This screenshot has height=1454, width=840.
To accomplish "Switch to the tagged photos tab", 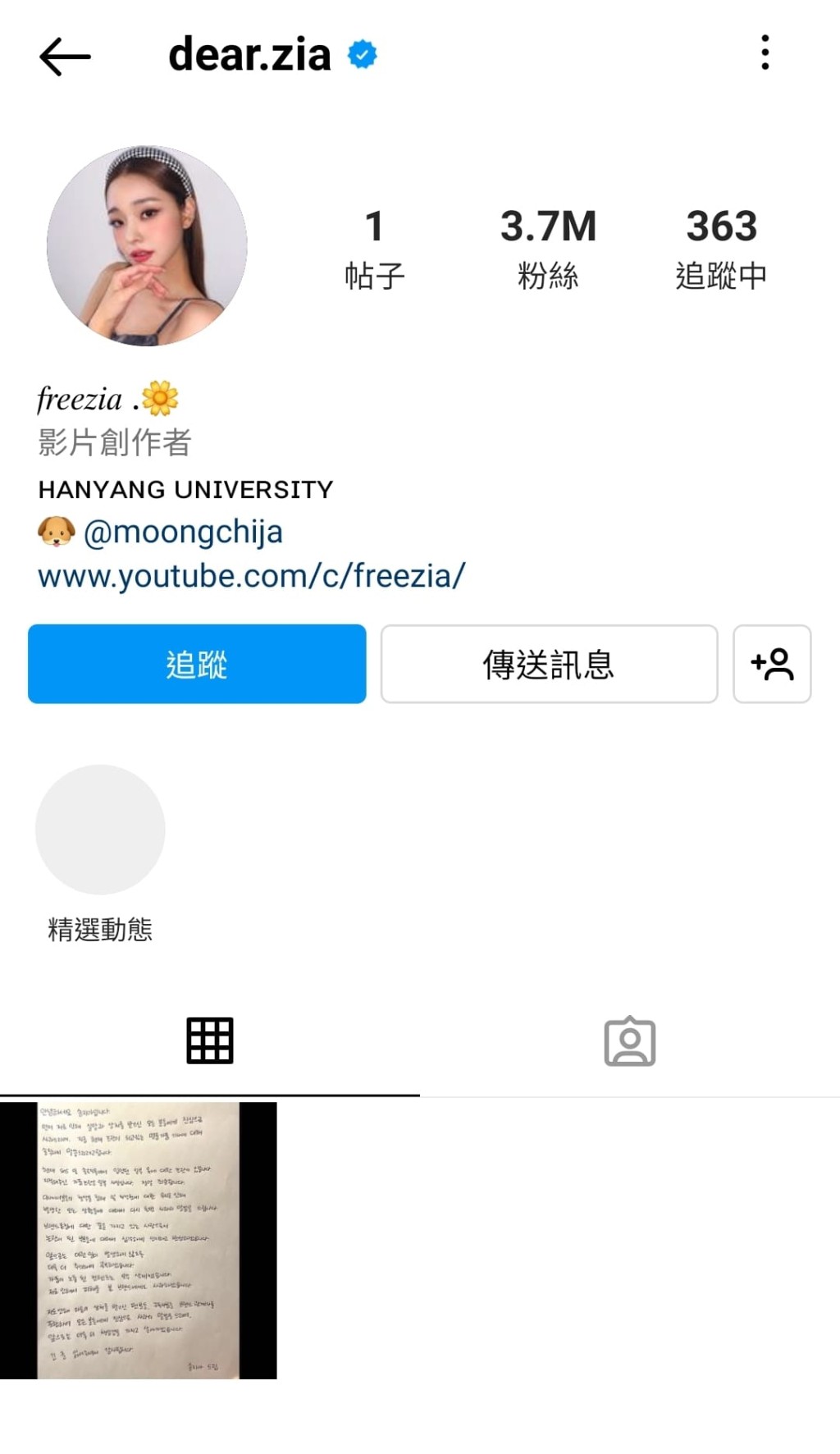I will pyautogui.click(x=629, y=1040).
